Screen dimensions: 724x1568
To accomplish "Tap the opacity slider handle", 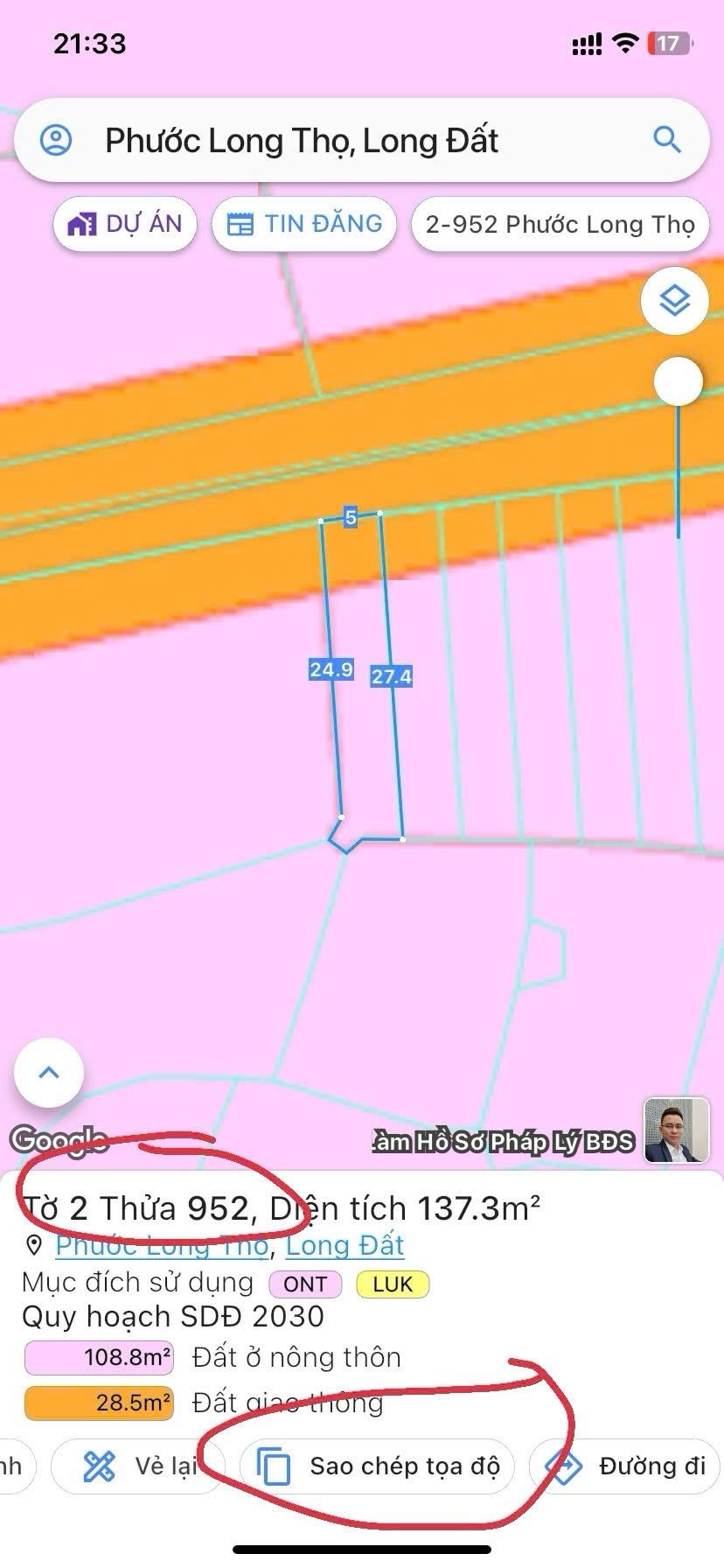I will tap(678, 381).
